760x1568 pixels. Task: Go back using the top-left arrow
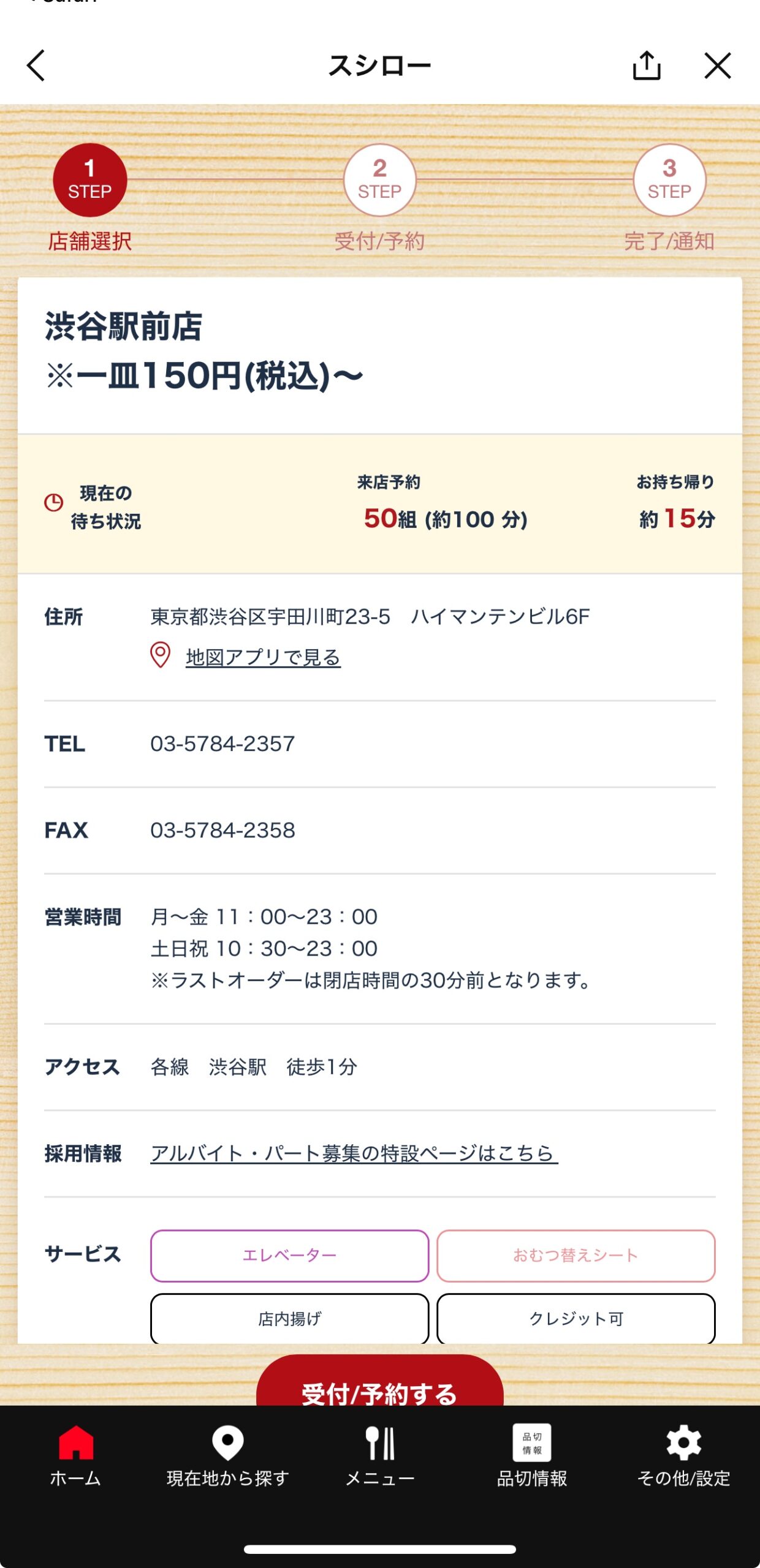pyautogui.click(x=36, y=66)
